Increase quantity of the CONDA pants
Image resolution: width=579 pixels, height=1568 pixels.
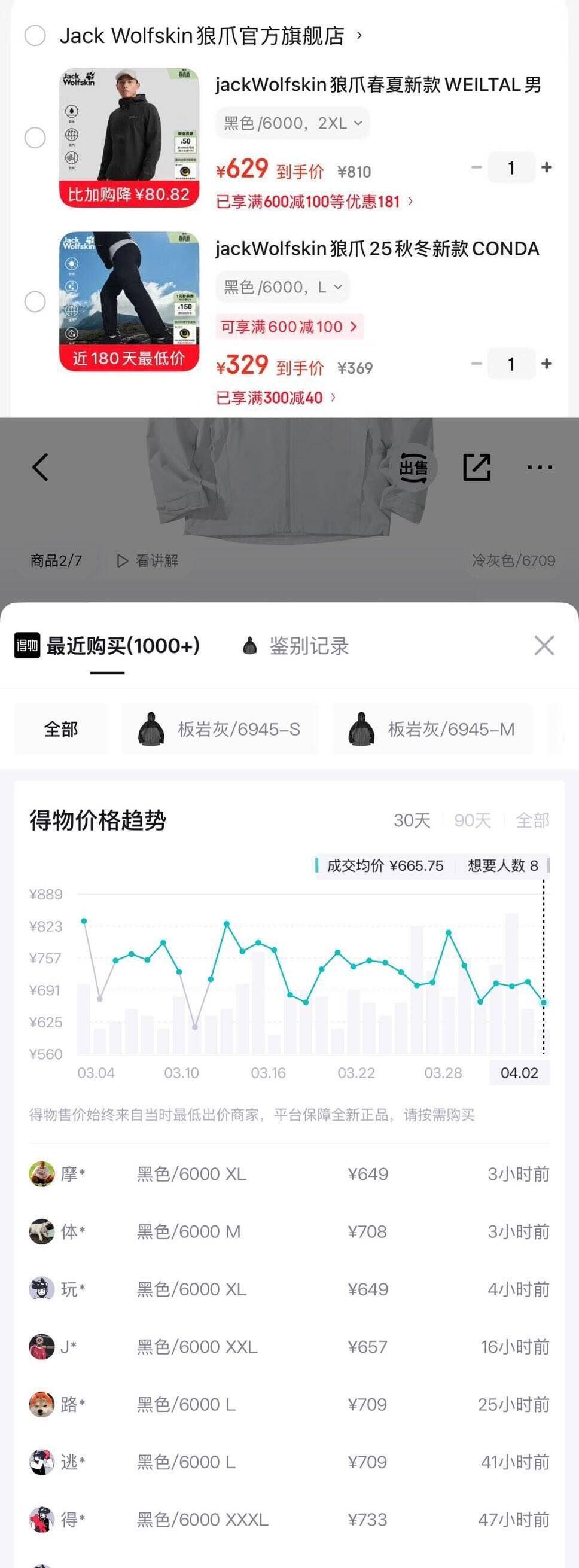[547, 364]
